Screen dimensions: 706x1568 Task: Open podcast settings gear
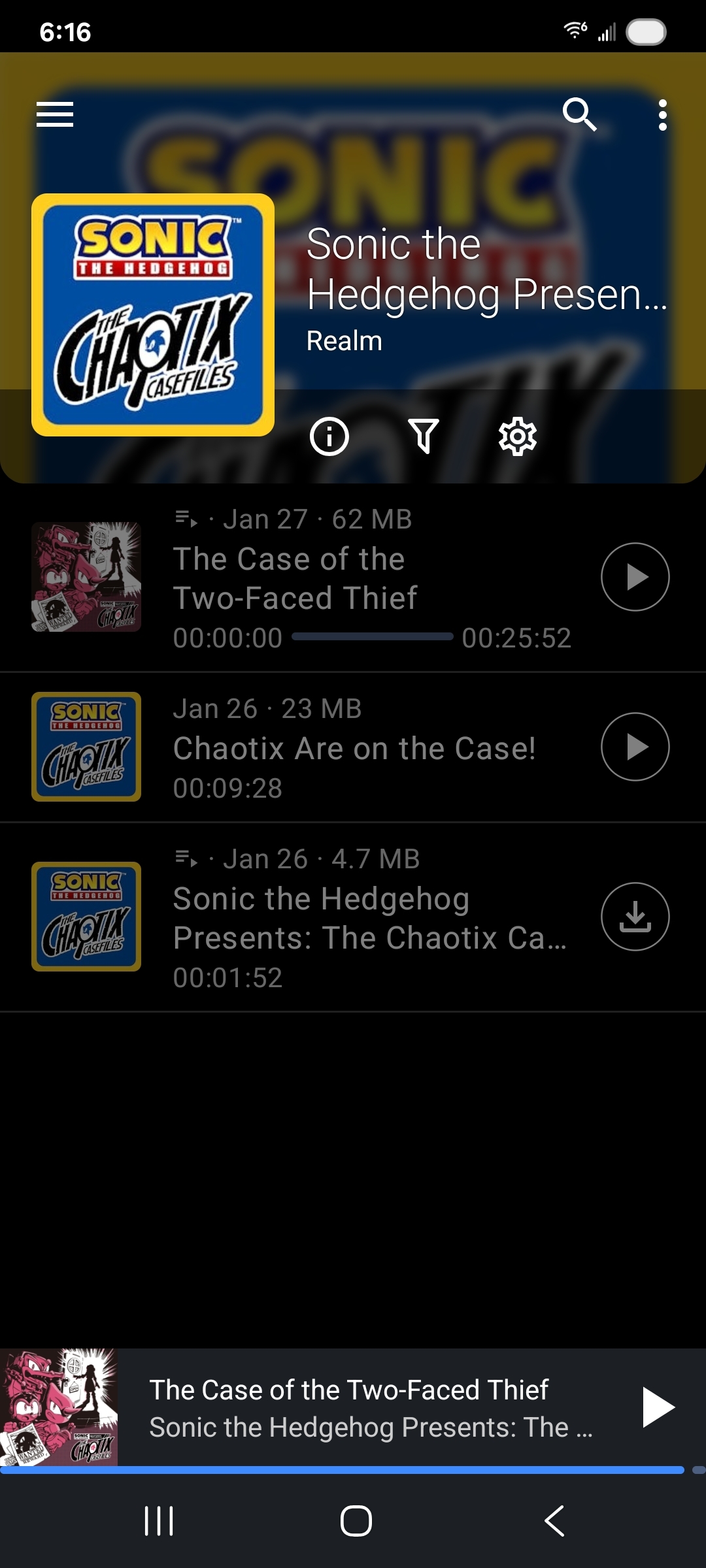click(x=517, y=436)
